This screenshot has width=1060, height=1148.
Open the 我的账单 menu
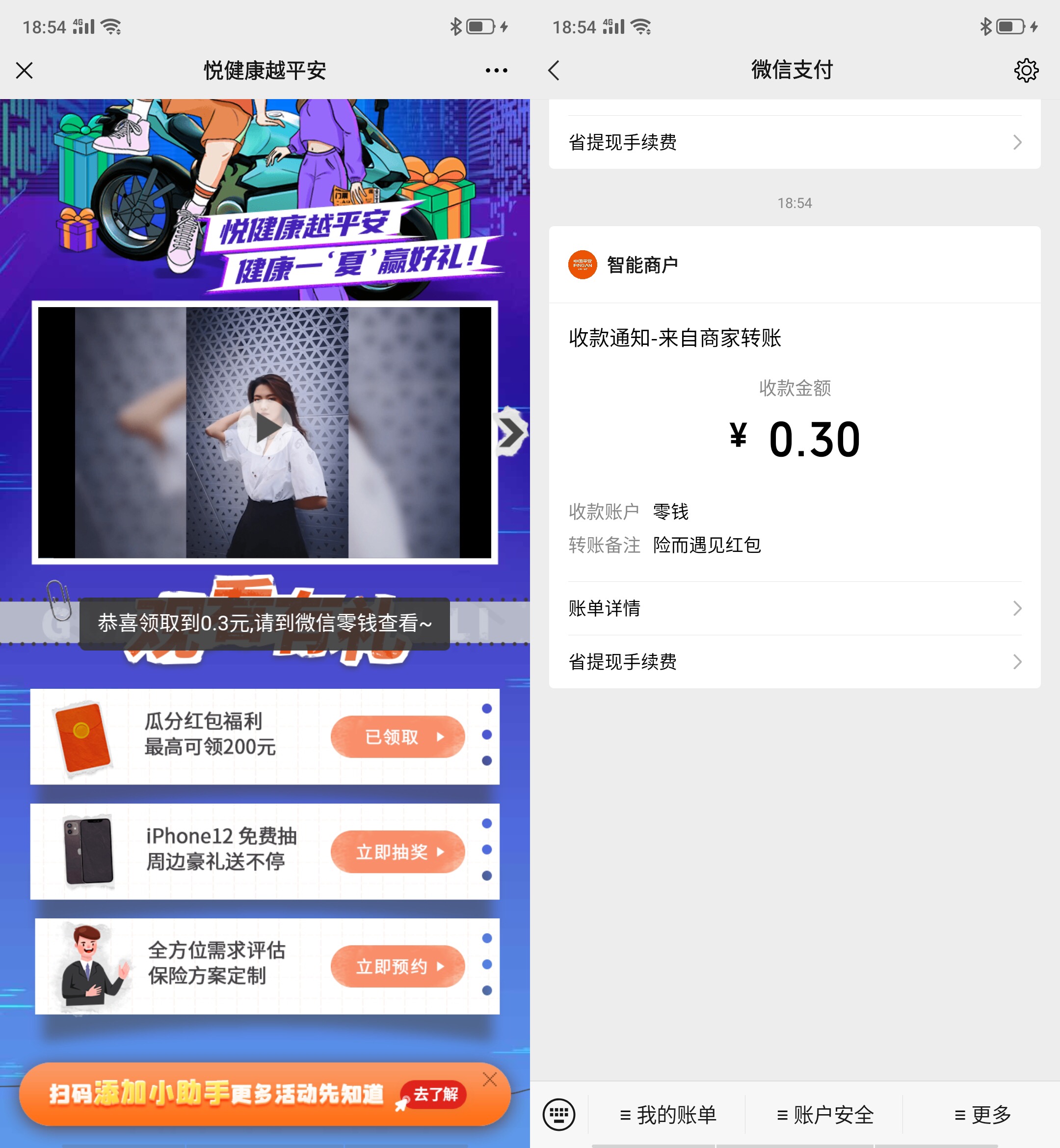(668, 1115)
